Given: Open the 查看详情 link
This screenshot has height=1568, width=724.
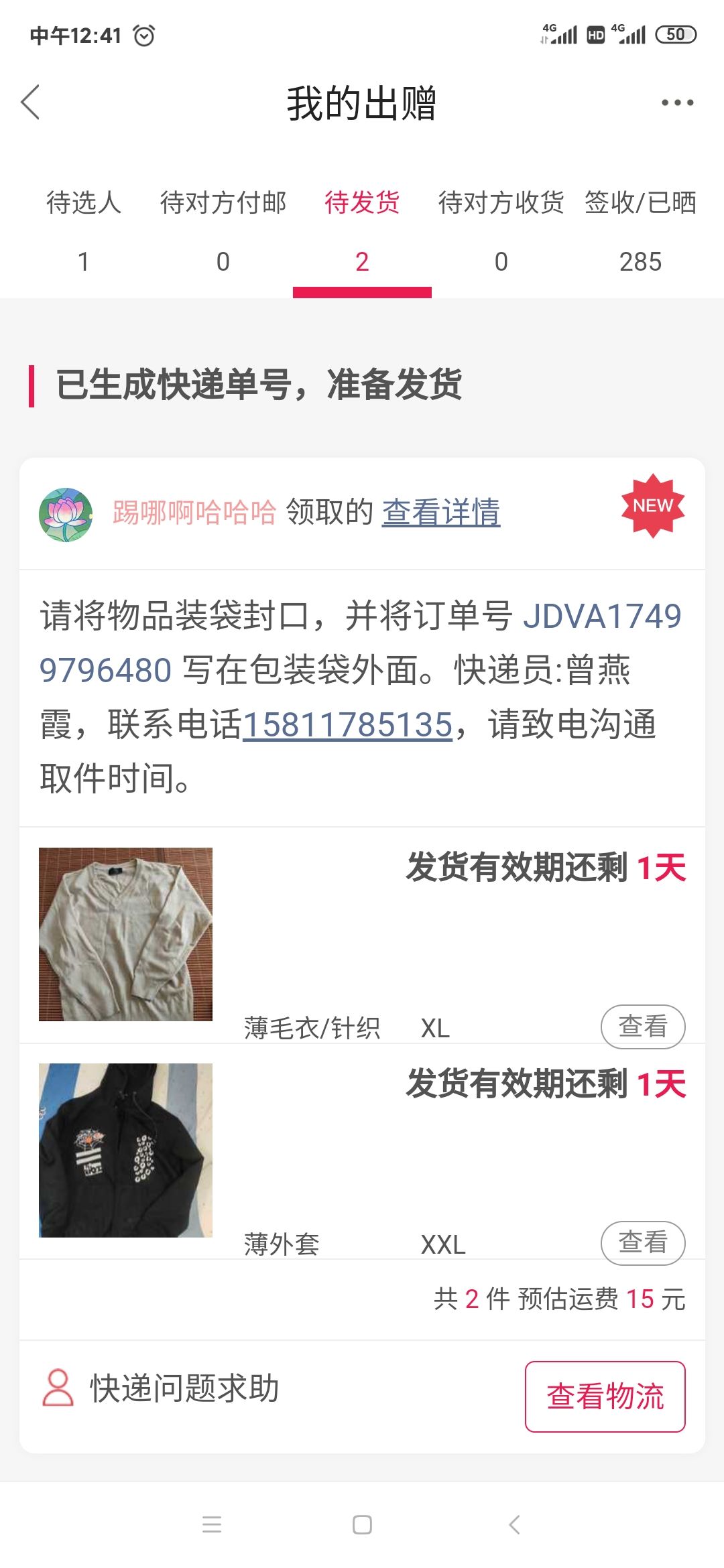Looking at the screenshot, I should click(441, 513).
